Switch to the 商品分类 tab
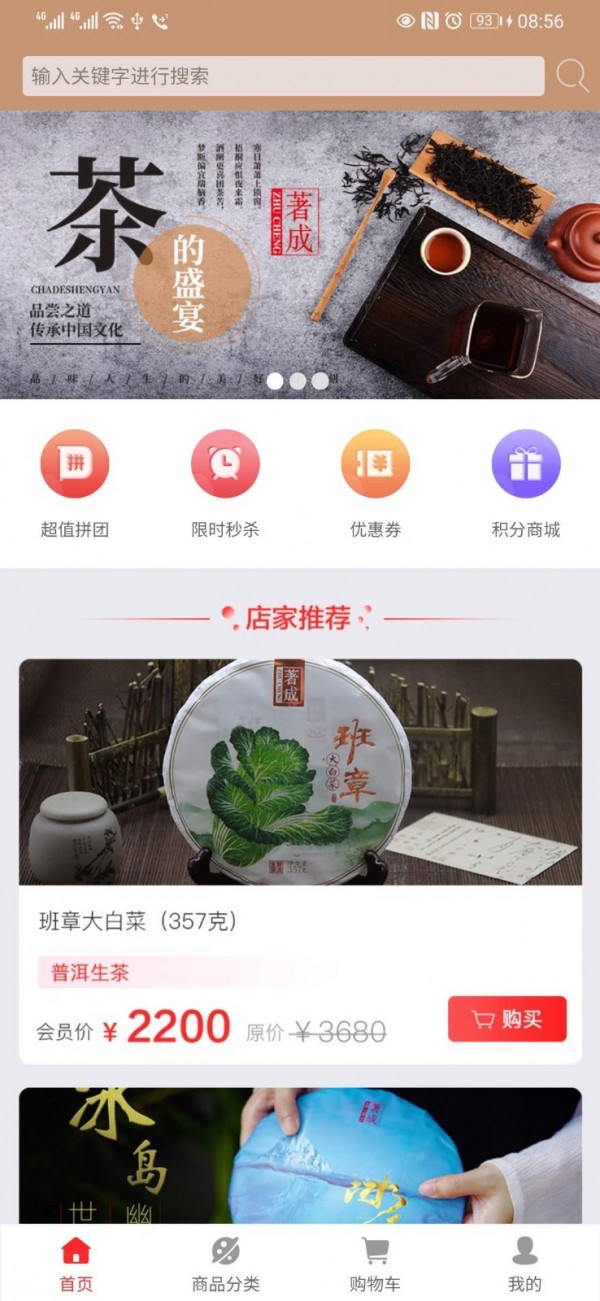 click(x=225, y=1263)
